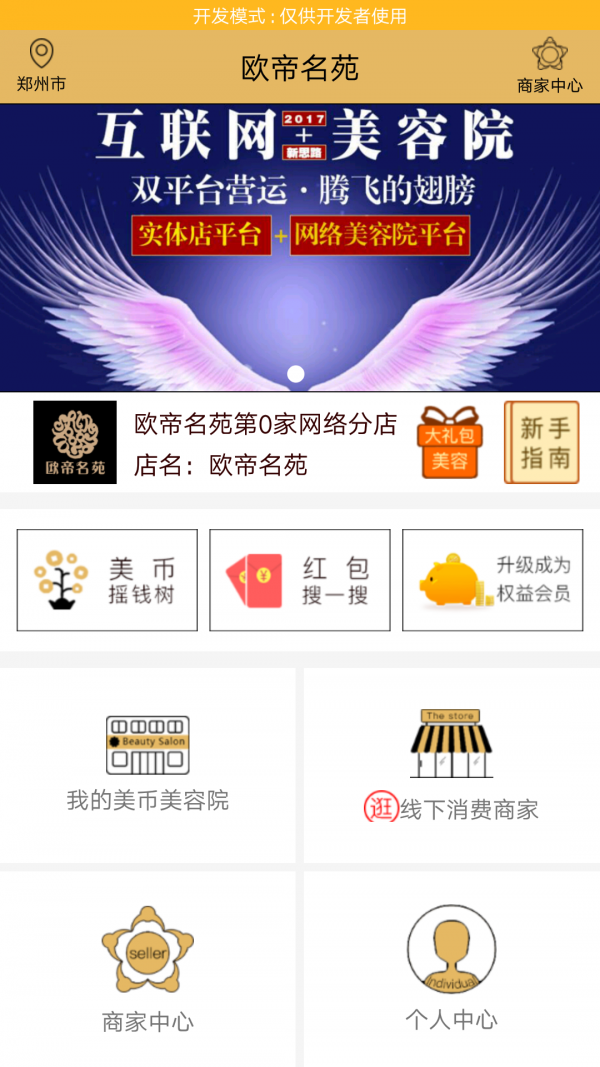This screenshot has height=1067, width=600.
Task: Open the 大礼包美容 gift pack
Action: click(449, 442)
